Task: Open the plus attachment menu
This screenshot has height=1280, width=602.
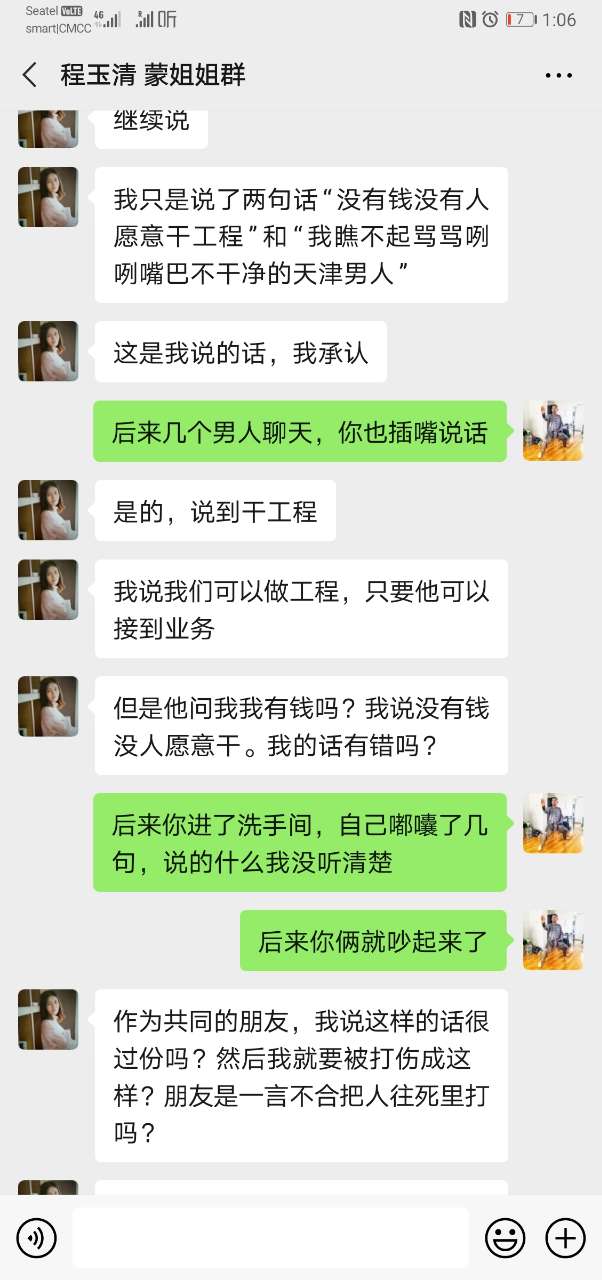Action: 565,1238
